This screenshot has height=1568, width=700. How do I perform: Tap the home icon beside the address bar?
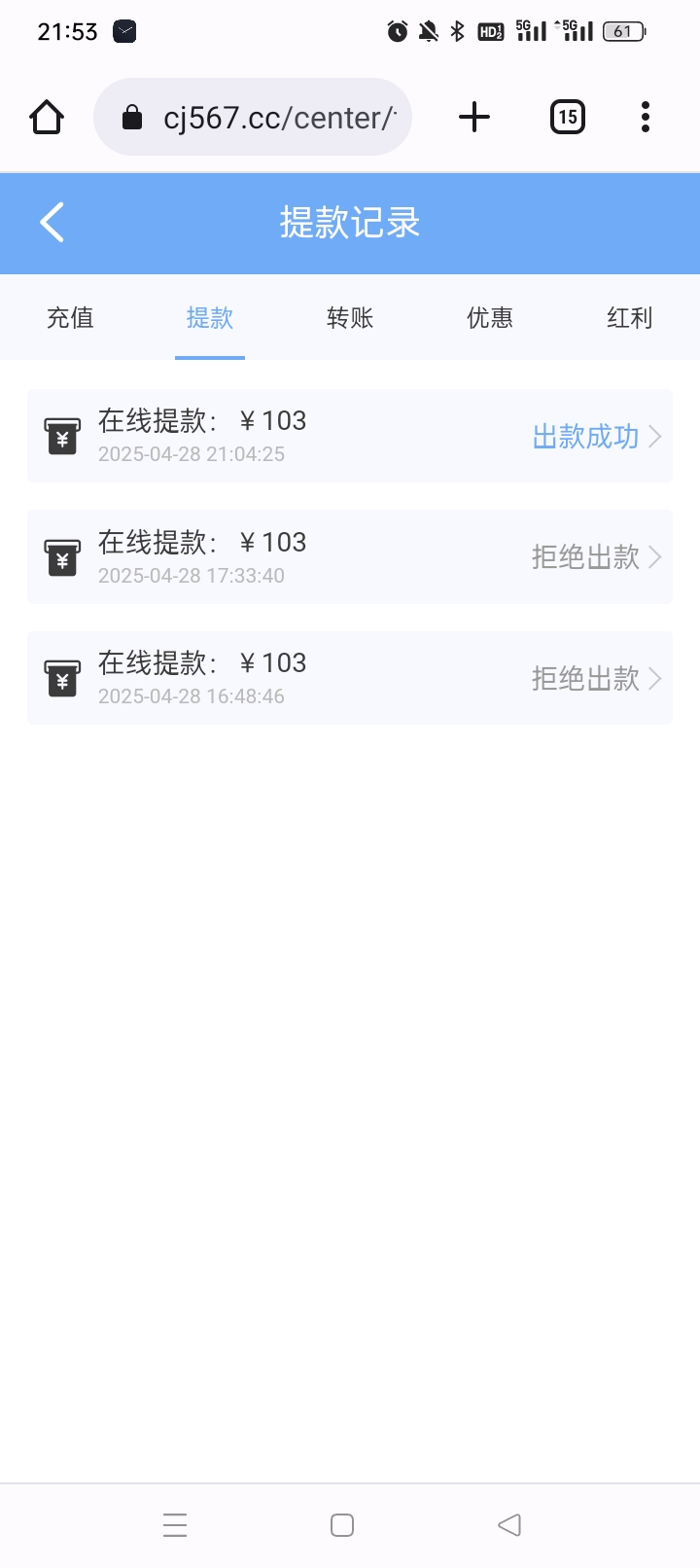click(46, 117)
